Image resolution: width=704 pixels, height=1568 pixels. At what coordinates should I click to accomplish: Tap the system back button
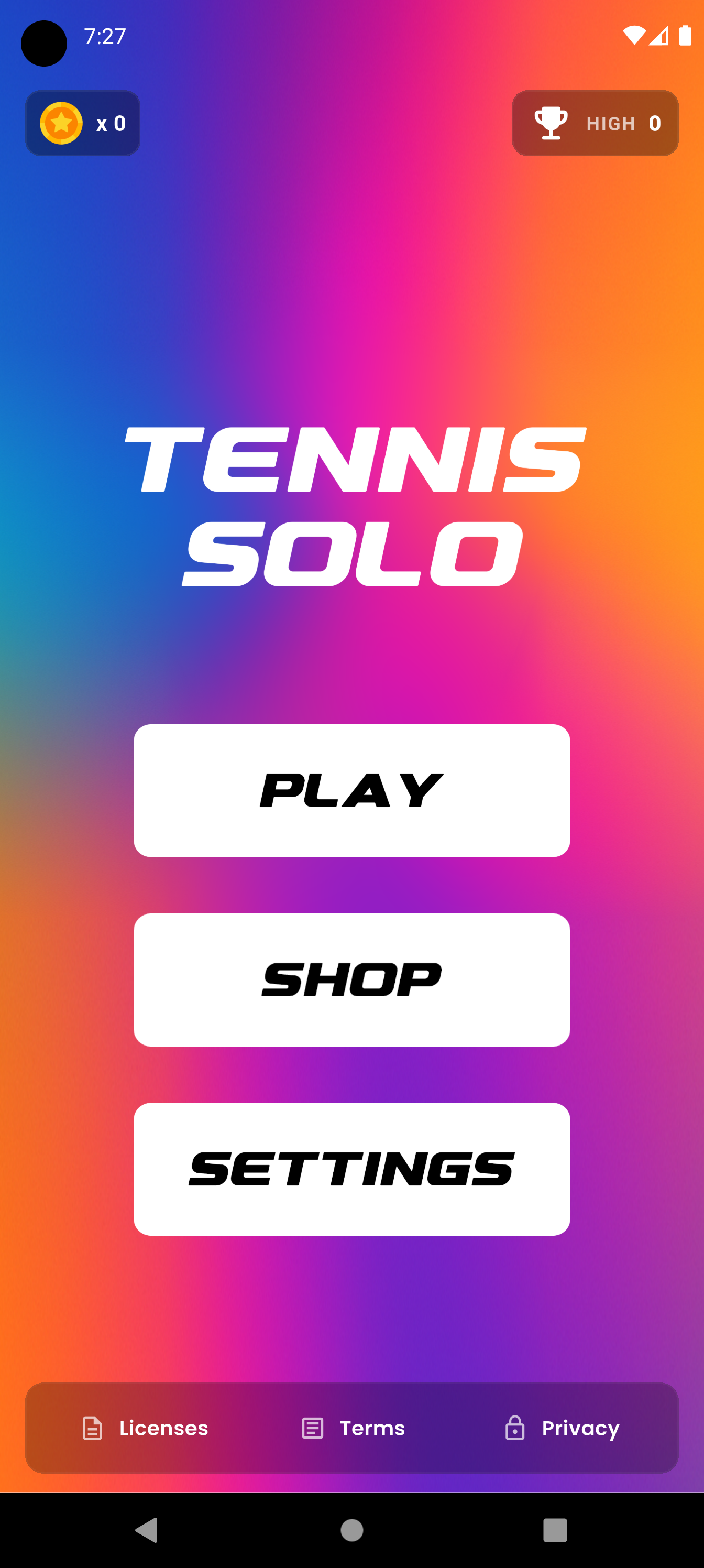pyautogui.click(x=147, y=1530)
